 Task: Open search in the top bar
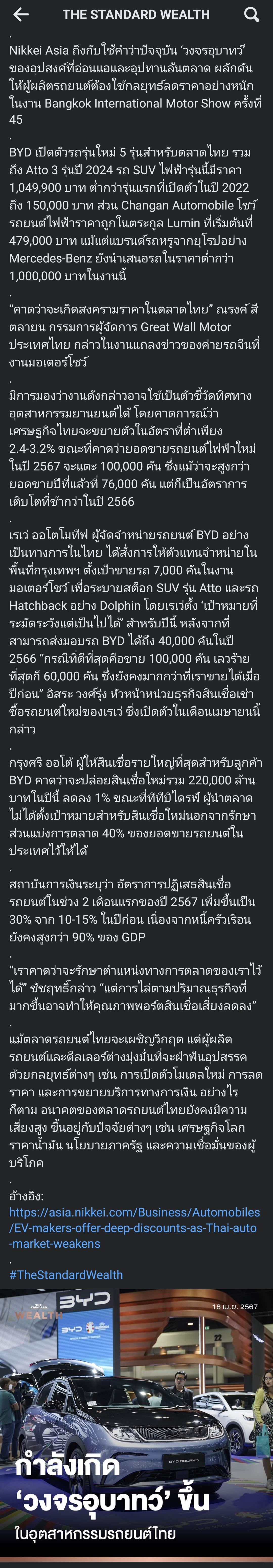[x=252, y=15]
